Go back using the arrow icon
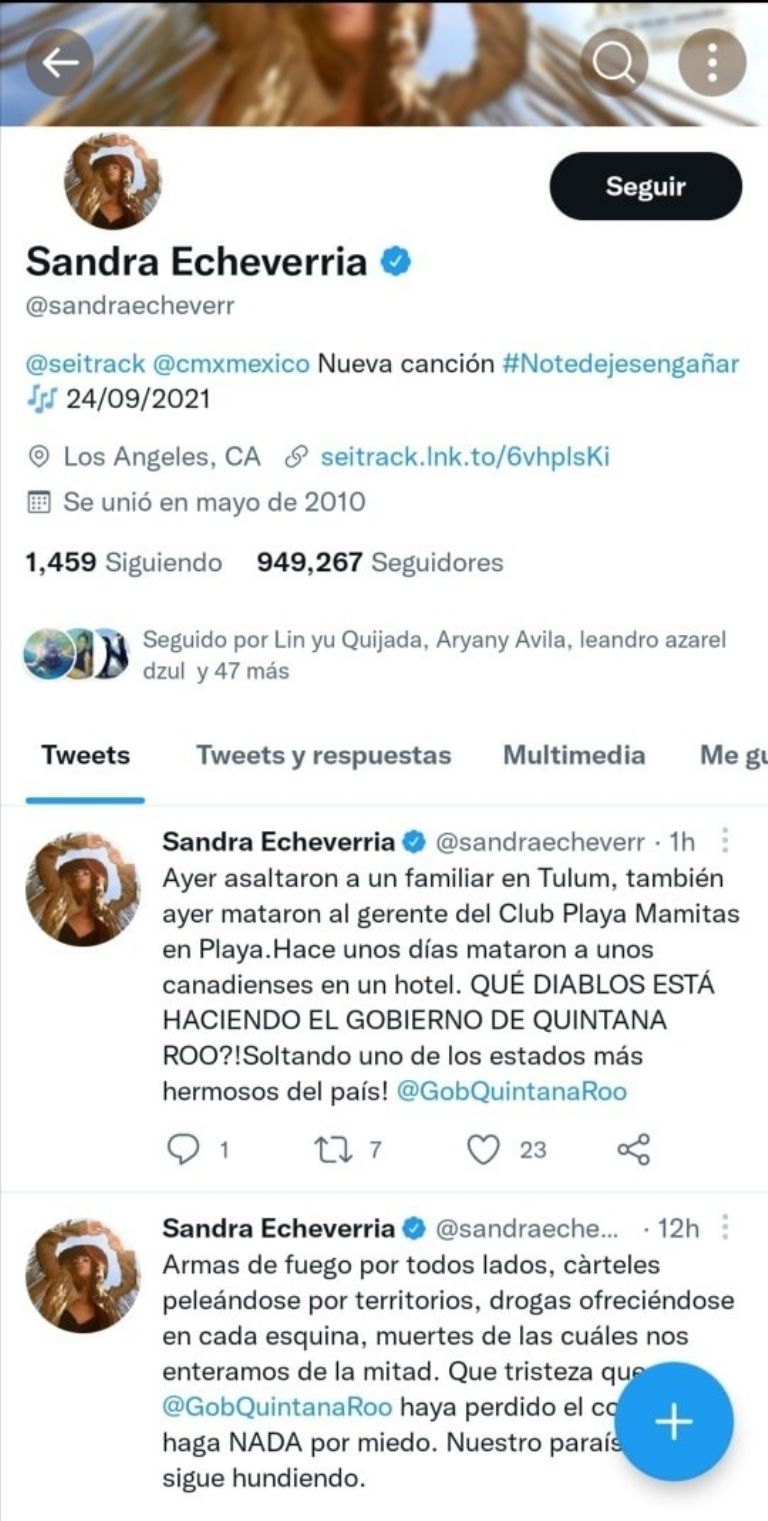Image resolution: width=768 pixels, height=1521 pixels. click(60, 62)
